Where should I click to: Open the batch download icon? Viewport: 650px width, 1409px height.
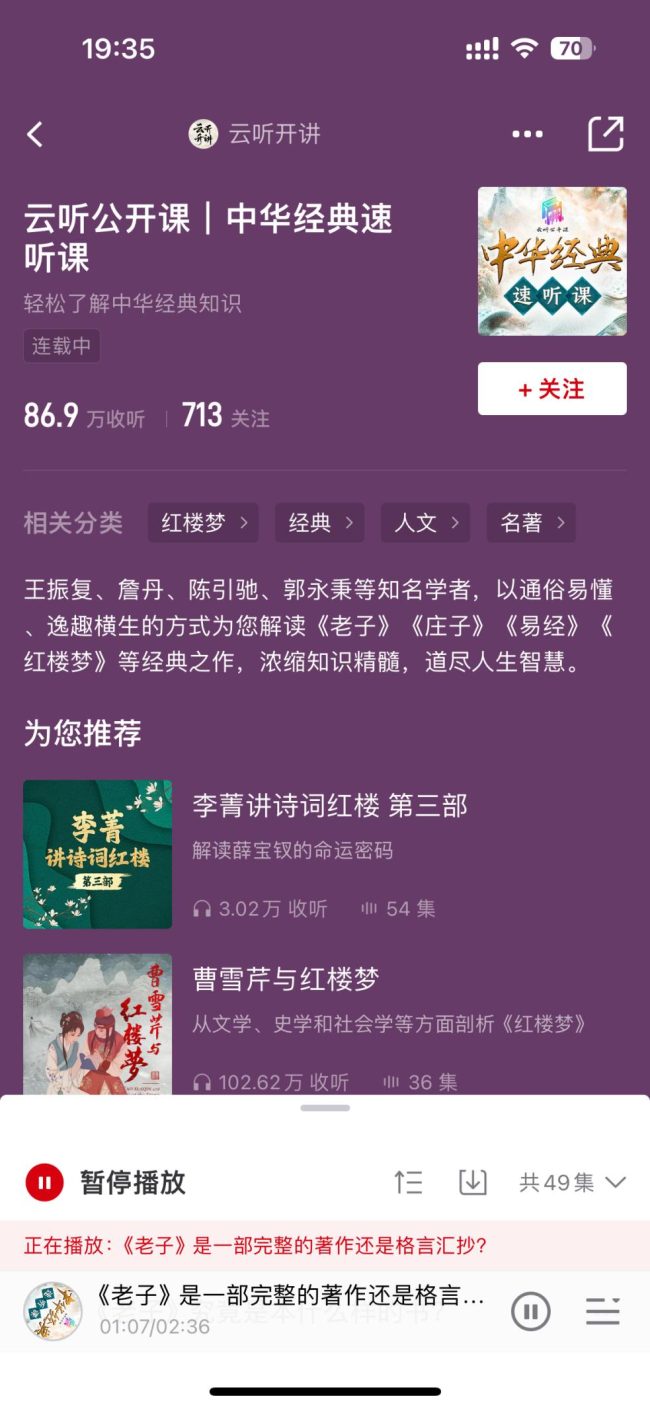472,1183
